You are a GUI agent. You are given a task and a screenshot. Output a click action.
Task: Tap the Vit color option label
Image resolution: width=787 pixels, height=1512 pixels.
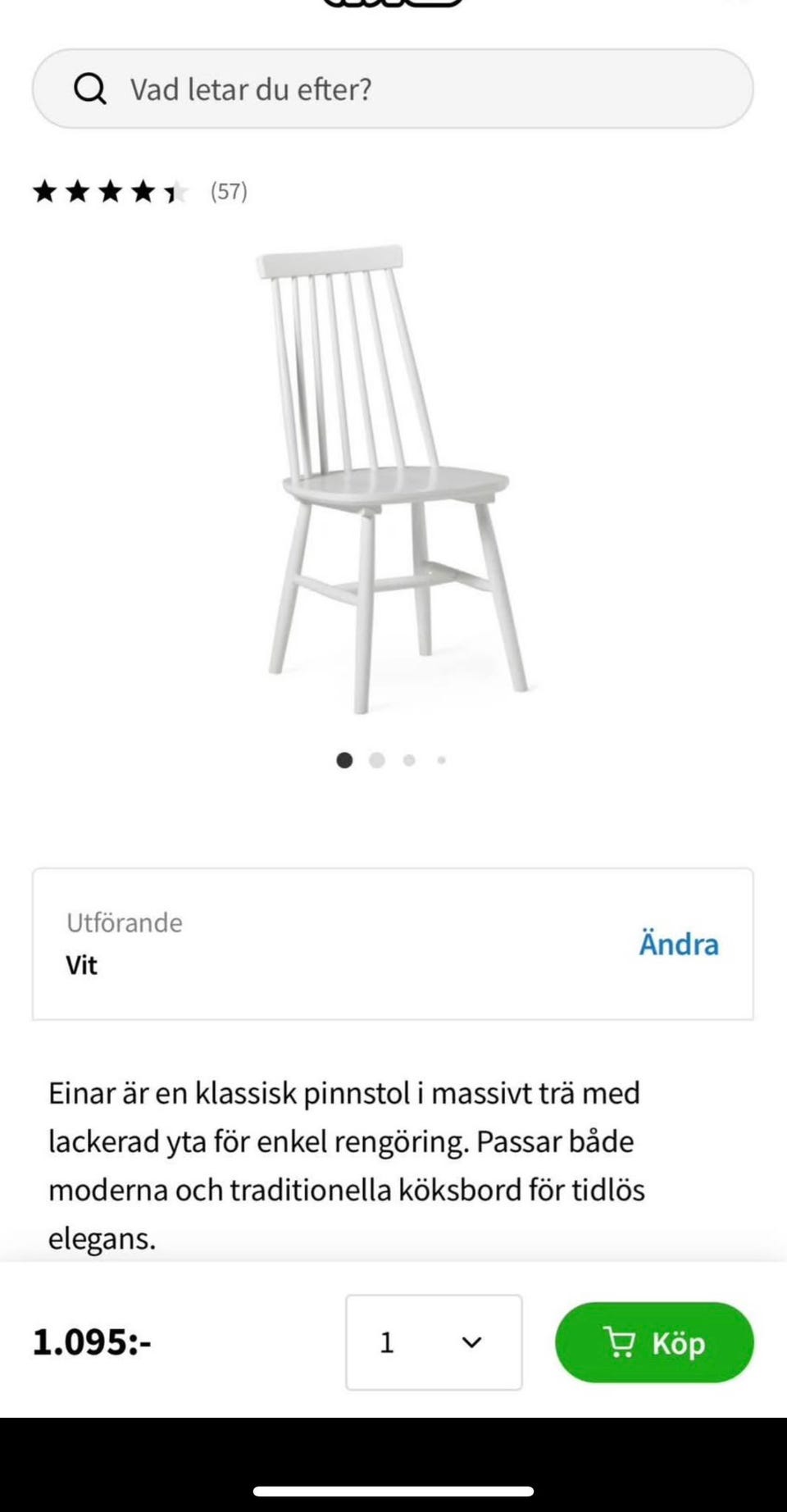click(80, 965)
